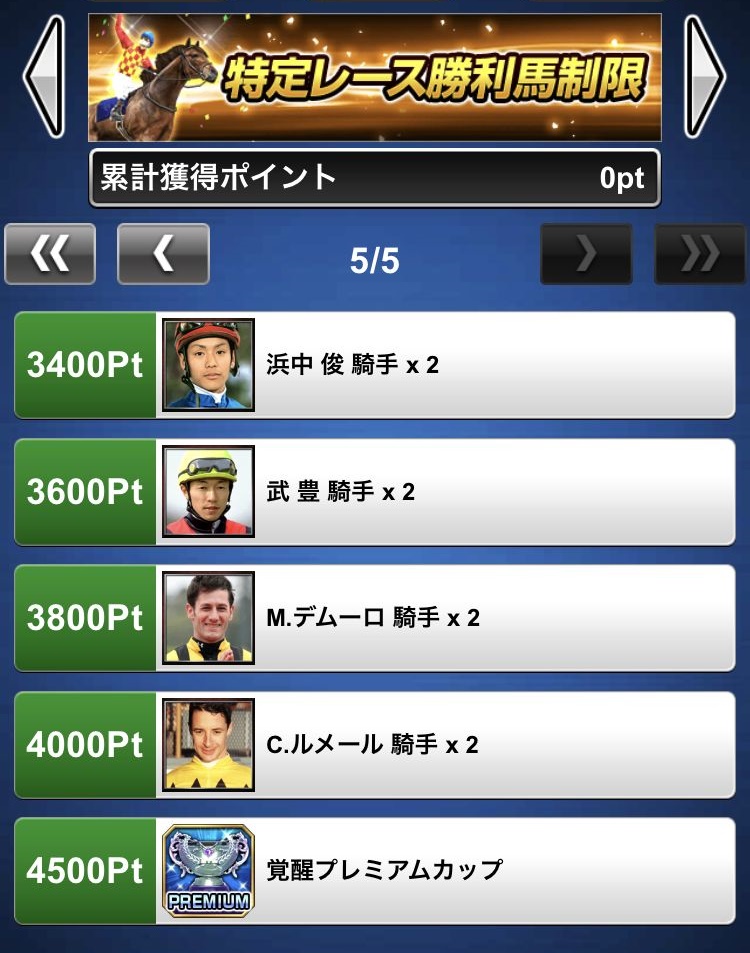
Task: Open the M.デムーロ 騎手 3800Pt reward
Action: (375, 618)
